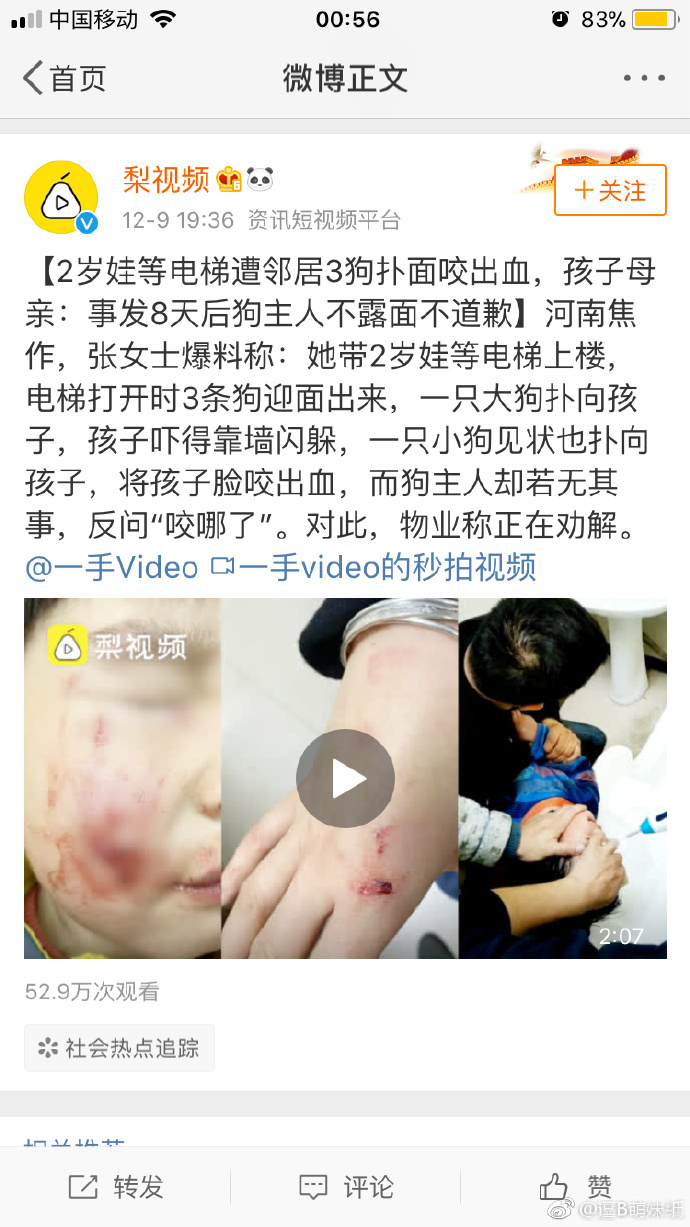Open the 社会热点追踪 topic chip

coord(119,1047)
